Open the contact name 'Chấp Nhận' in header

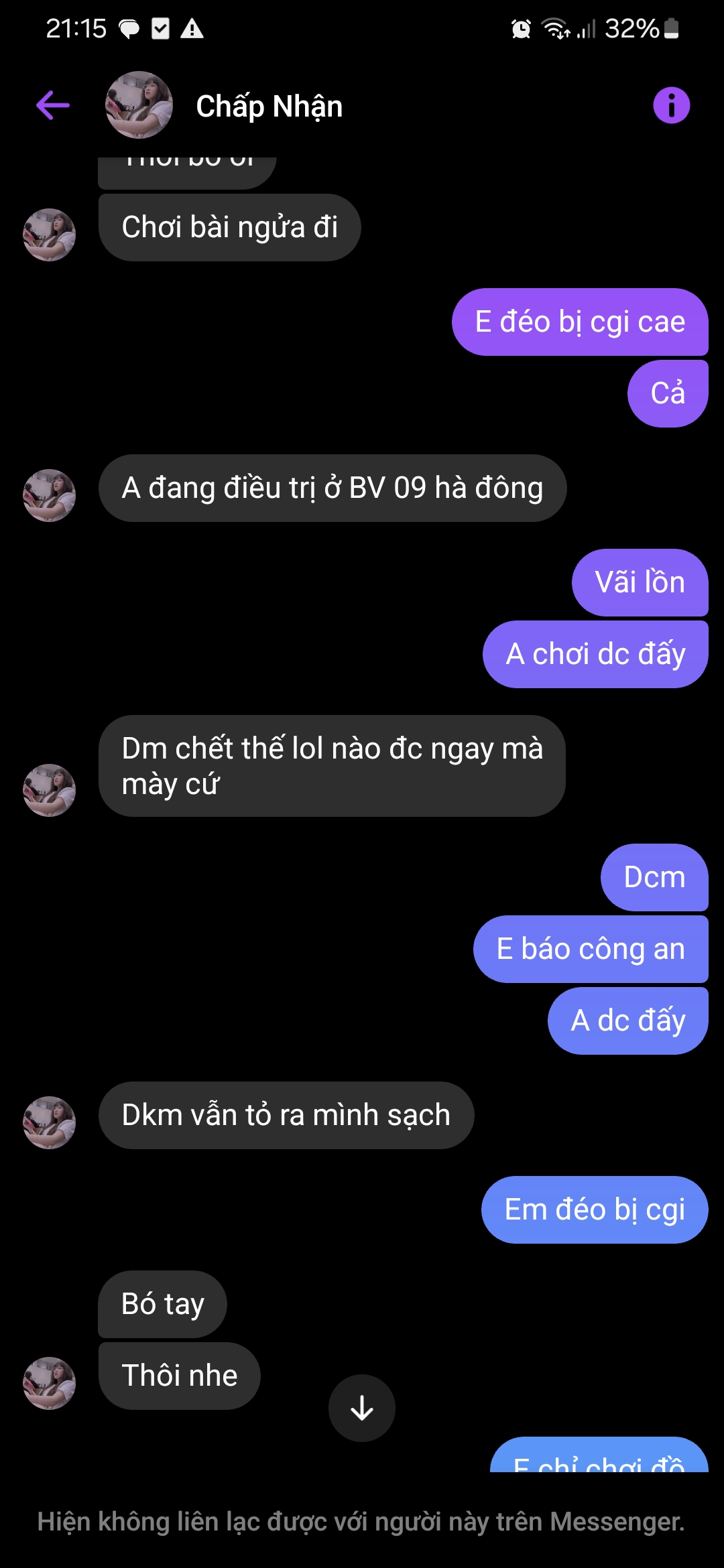click(269, 105)
